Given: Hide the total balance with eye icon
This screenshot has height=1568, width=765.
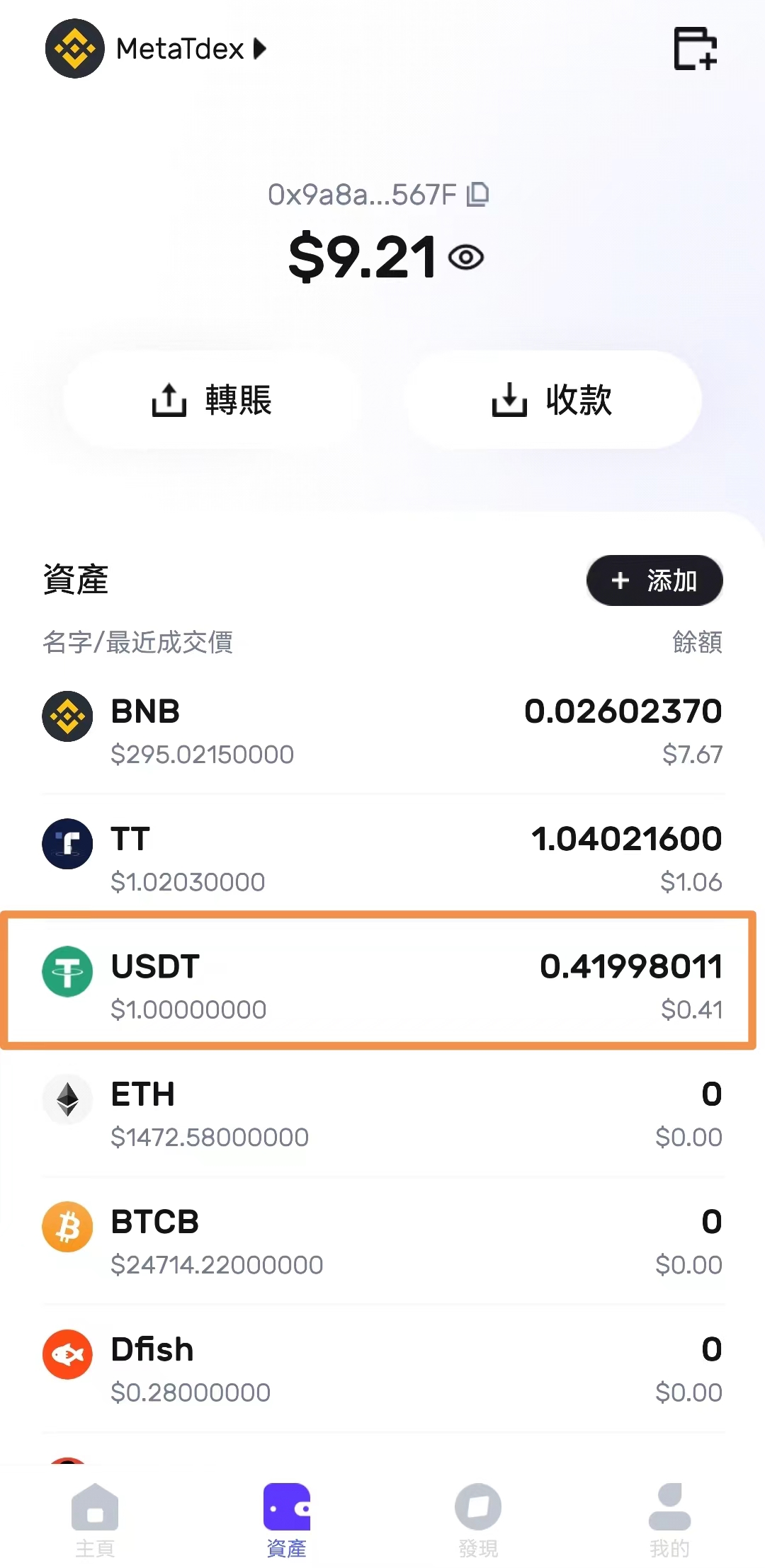Looking at the screenshot, I should [467, 257].
